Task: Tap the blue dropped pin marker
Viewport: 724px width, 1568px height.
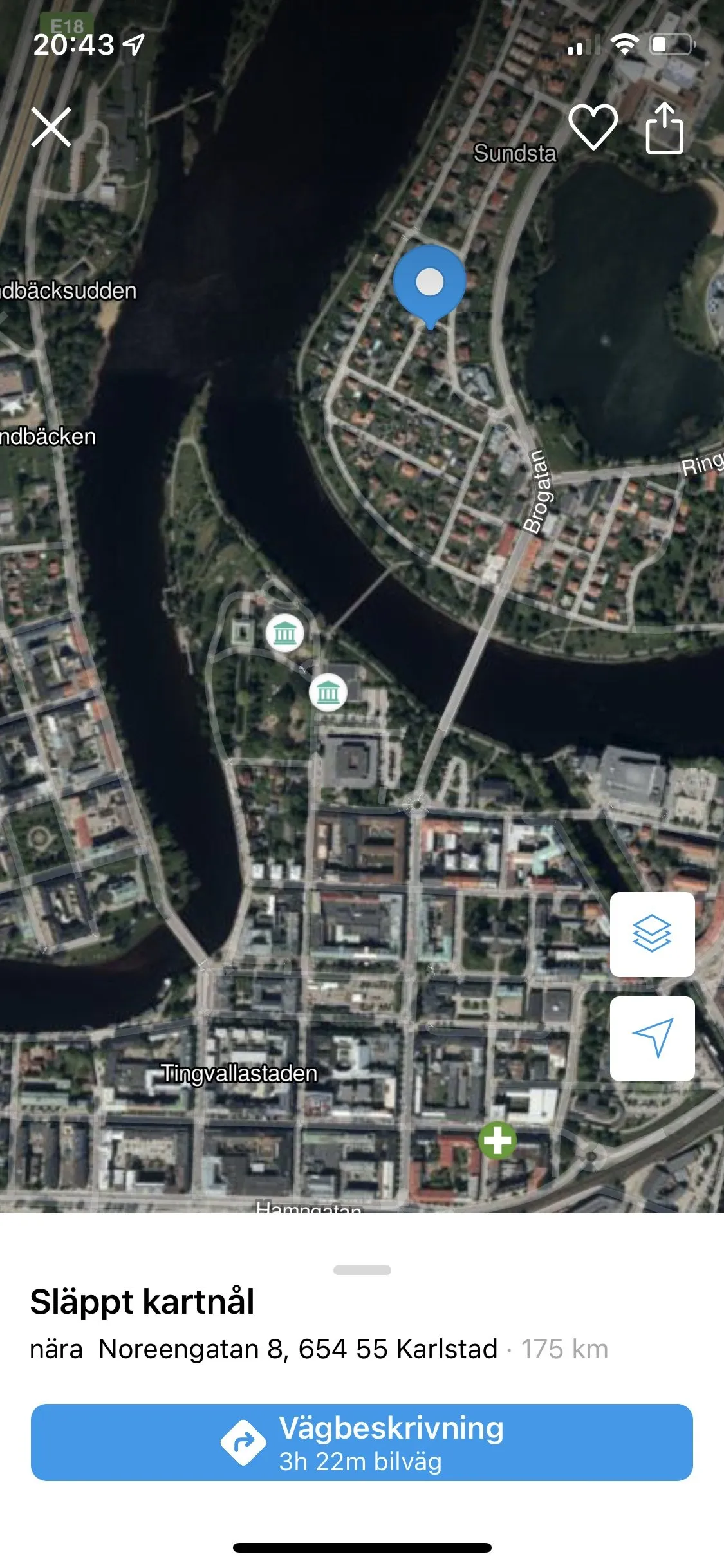Action: coord(429,283)
